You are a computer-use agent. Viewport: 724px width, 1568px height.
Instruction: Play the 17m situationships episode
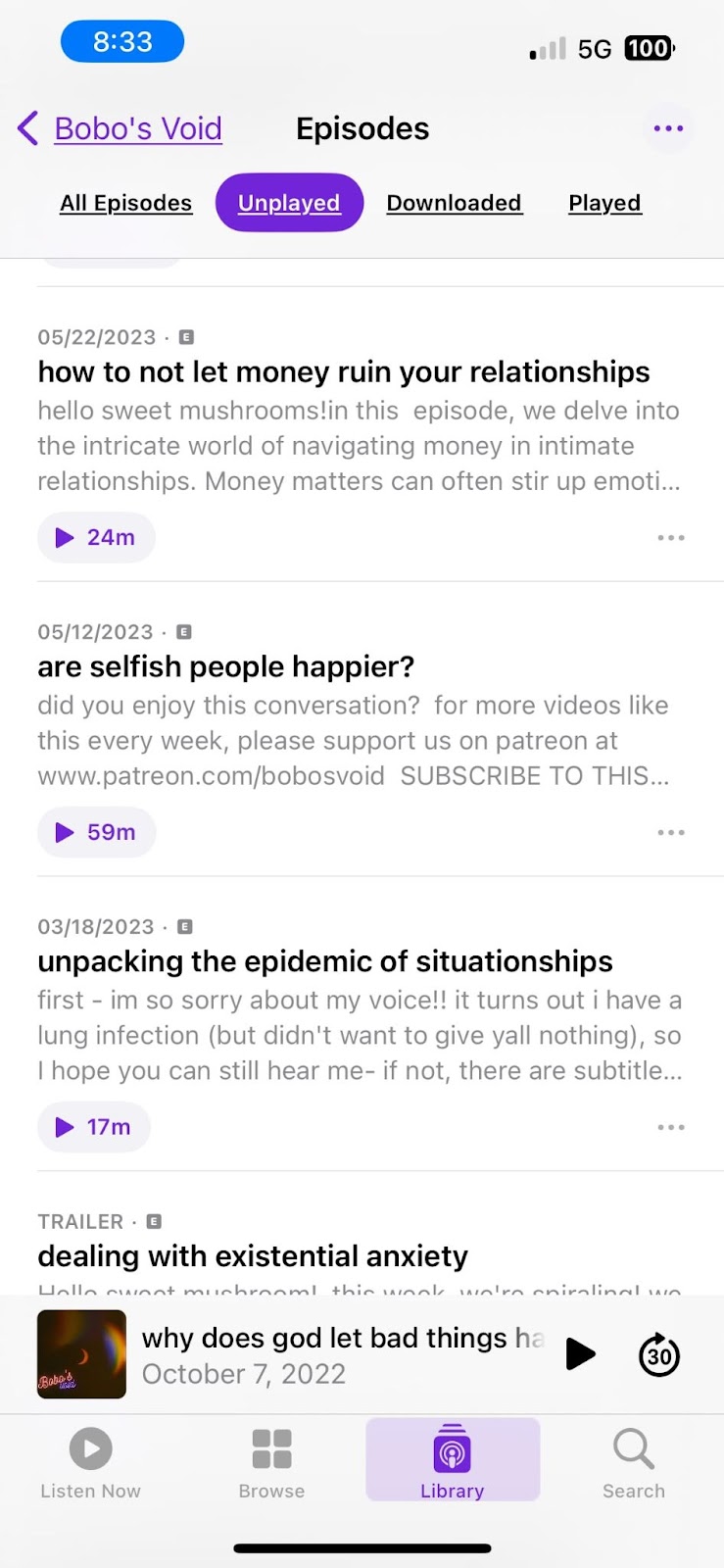coord(94,1127)
